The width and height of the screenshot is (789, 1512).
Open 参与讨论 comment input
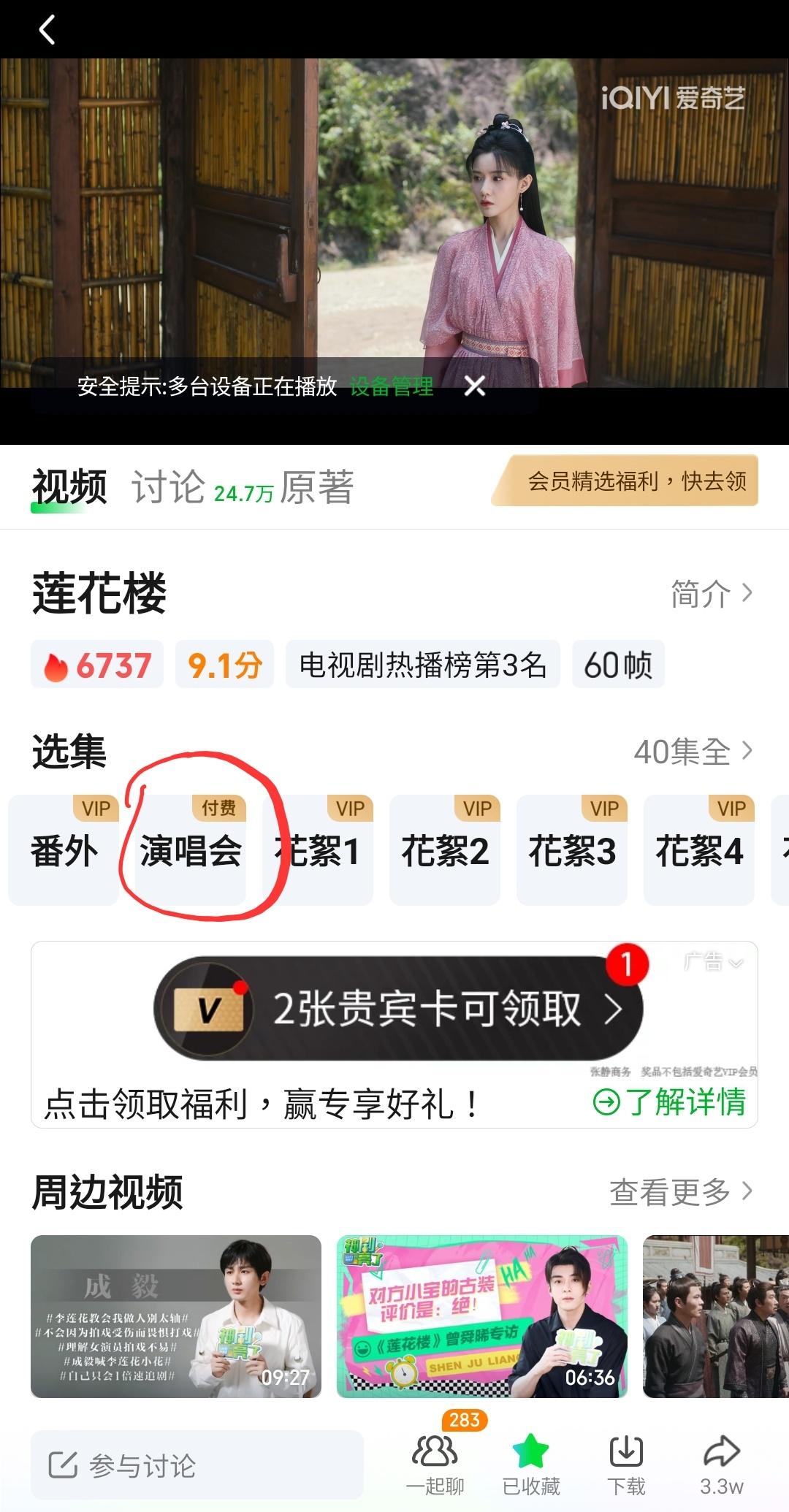[197, 1465]
